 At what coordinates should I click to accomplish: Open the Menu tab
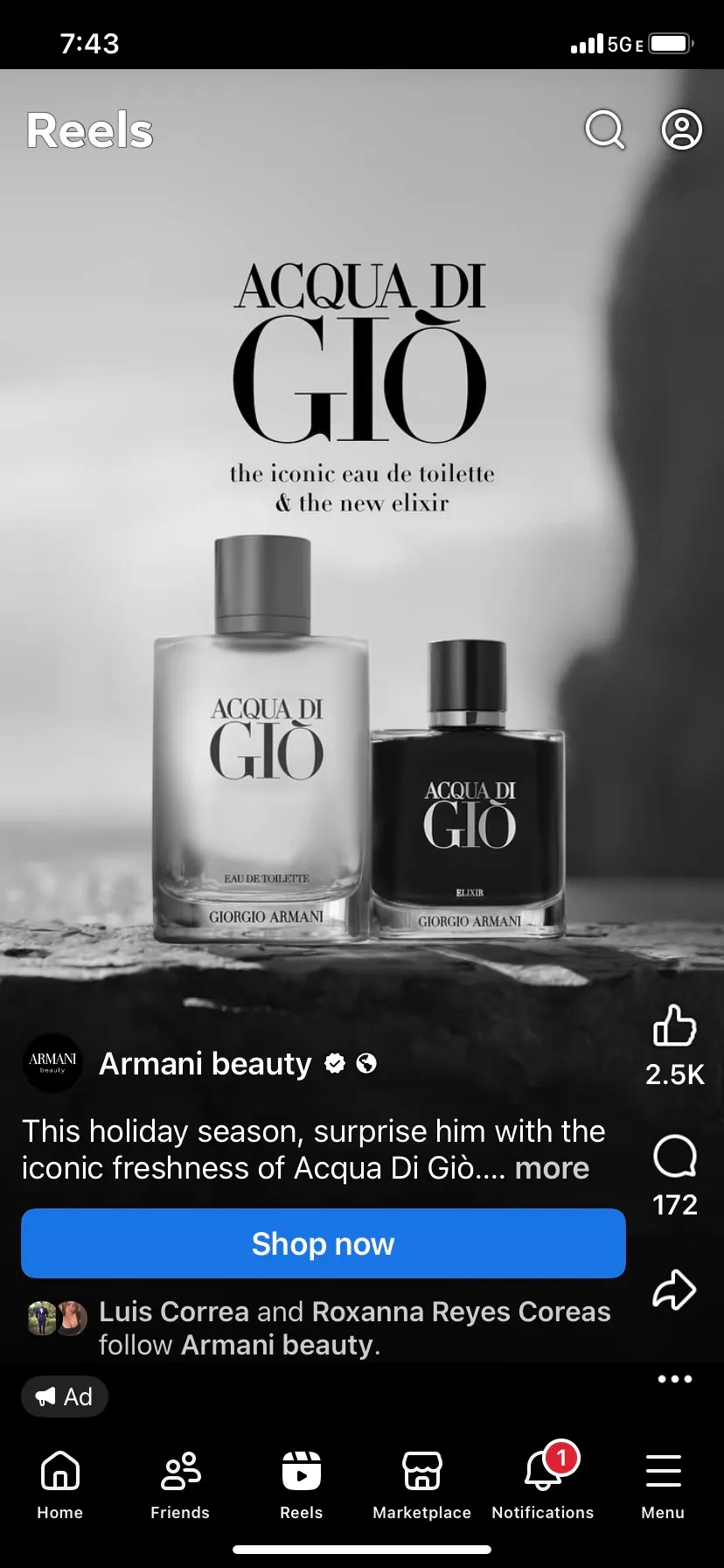(x=663, y=1483)
